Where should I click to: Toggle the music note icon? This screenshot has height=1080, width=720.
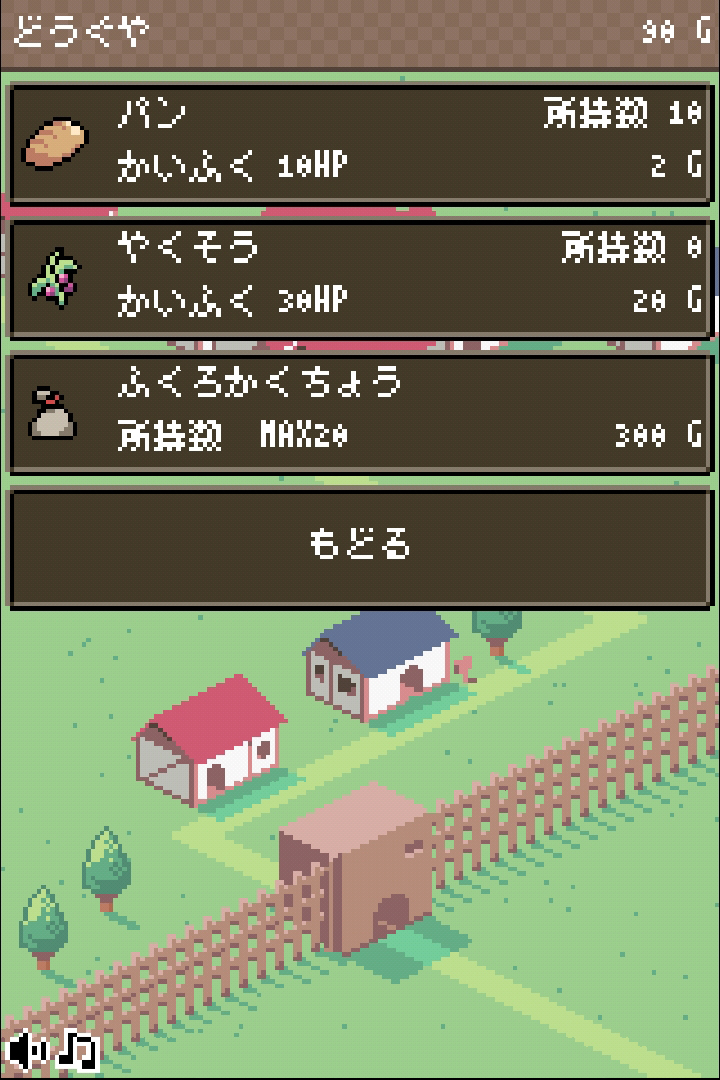[x=77, y=1050]
